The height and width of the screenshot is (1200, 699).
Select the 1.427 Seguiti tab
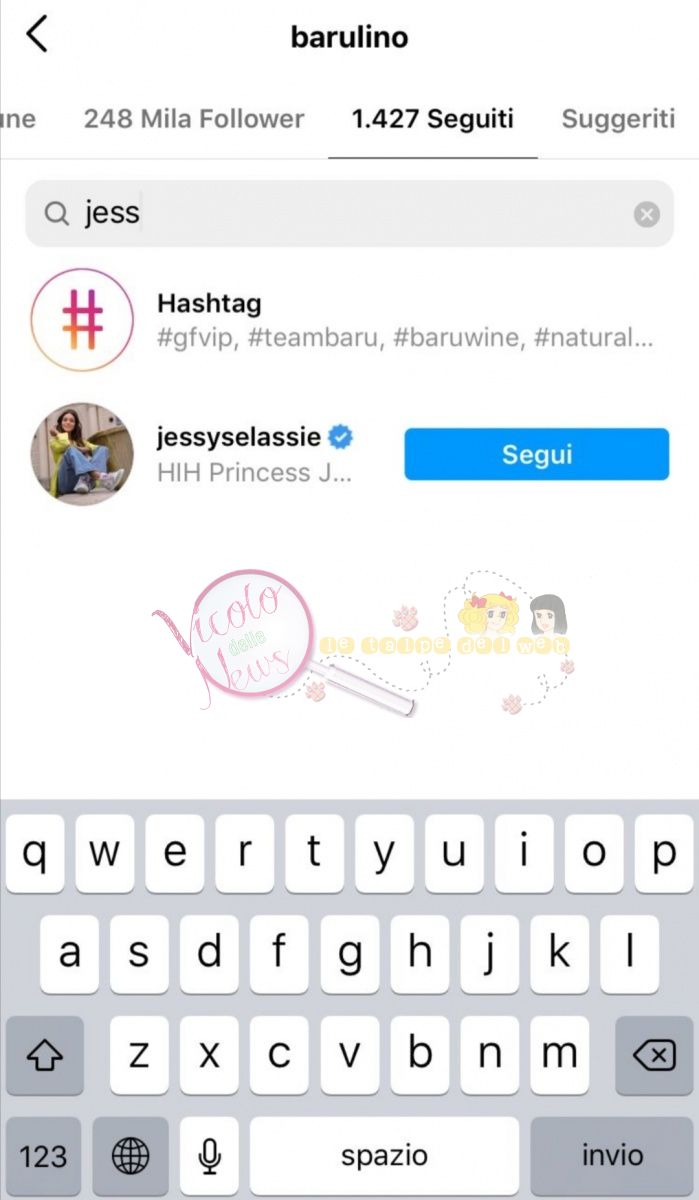tap(432, 119)
